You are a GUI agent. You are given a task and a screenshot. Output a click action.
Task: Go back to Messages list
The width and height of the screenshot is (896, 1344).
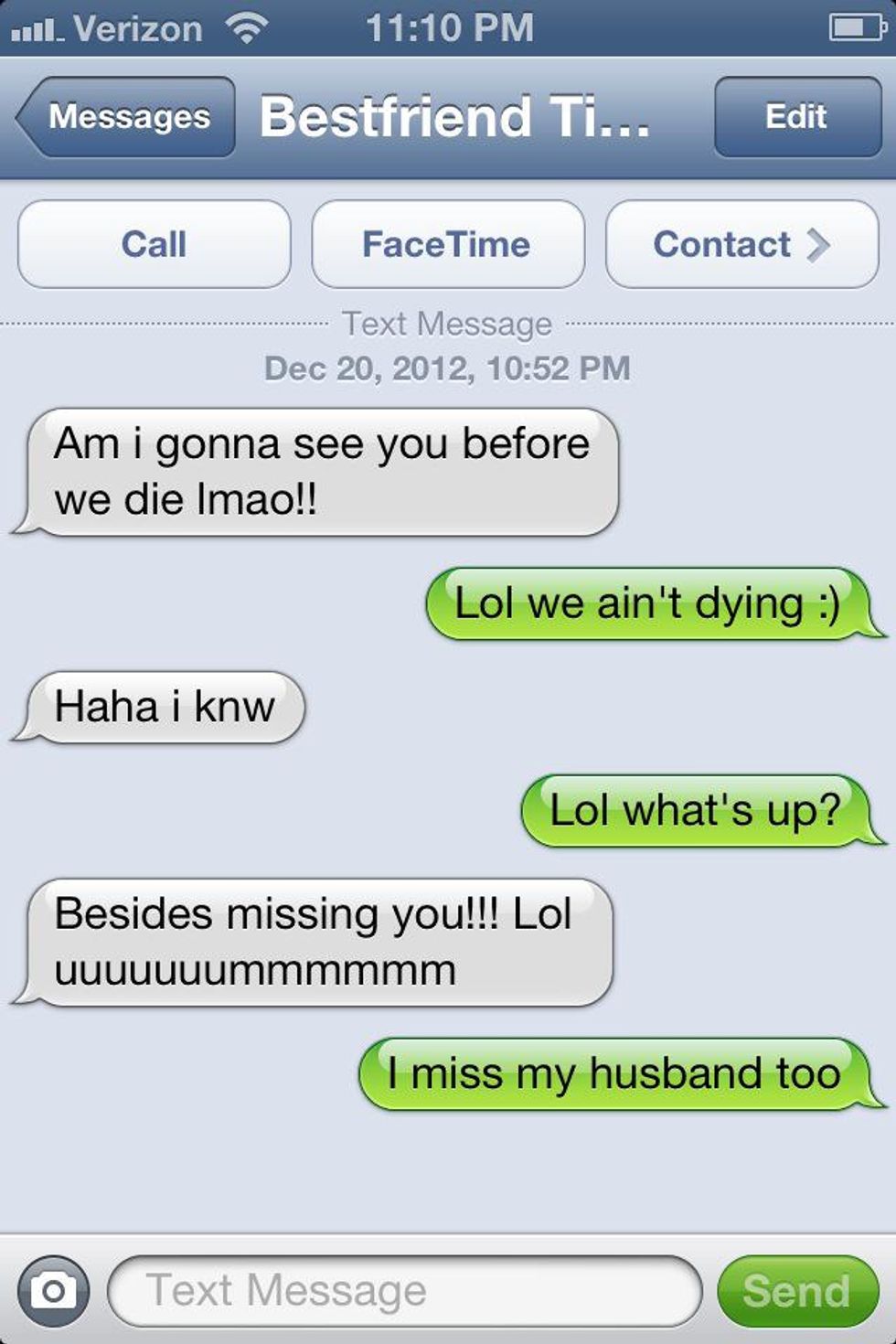click(x=126, y=117)
